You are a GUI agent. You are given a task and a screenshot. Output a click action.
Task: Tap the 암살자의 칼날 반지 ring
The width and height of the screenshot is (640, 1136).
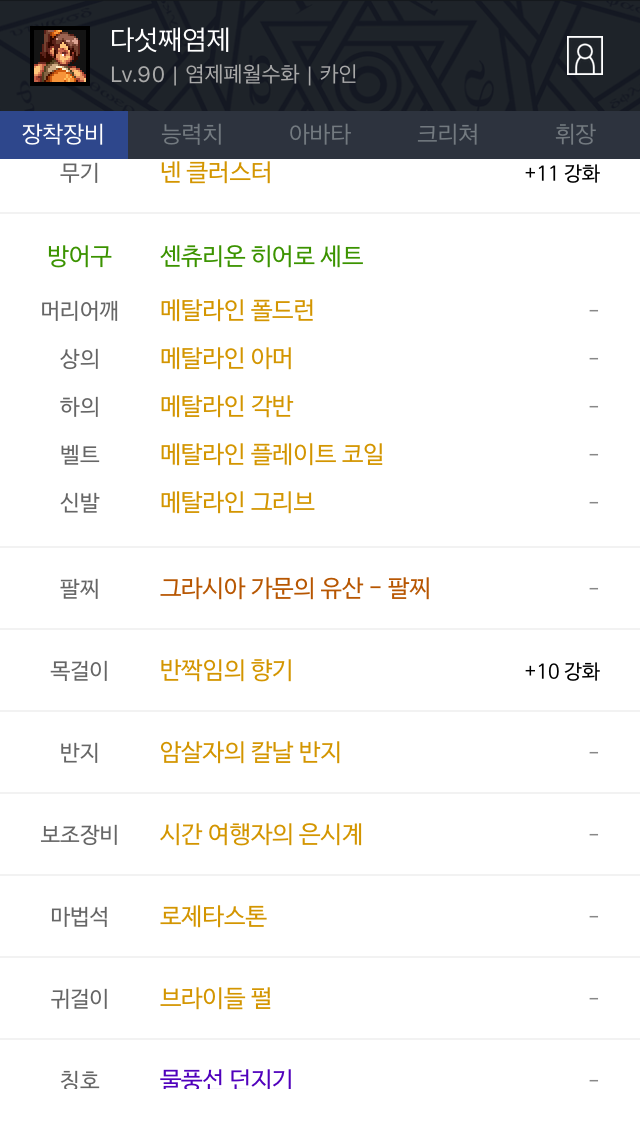click(250, 752)
